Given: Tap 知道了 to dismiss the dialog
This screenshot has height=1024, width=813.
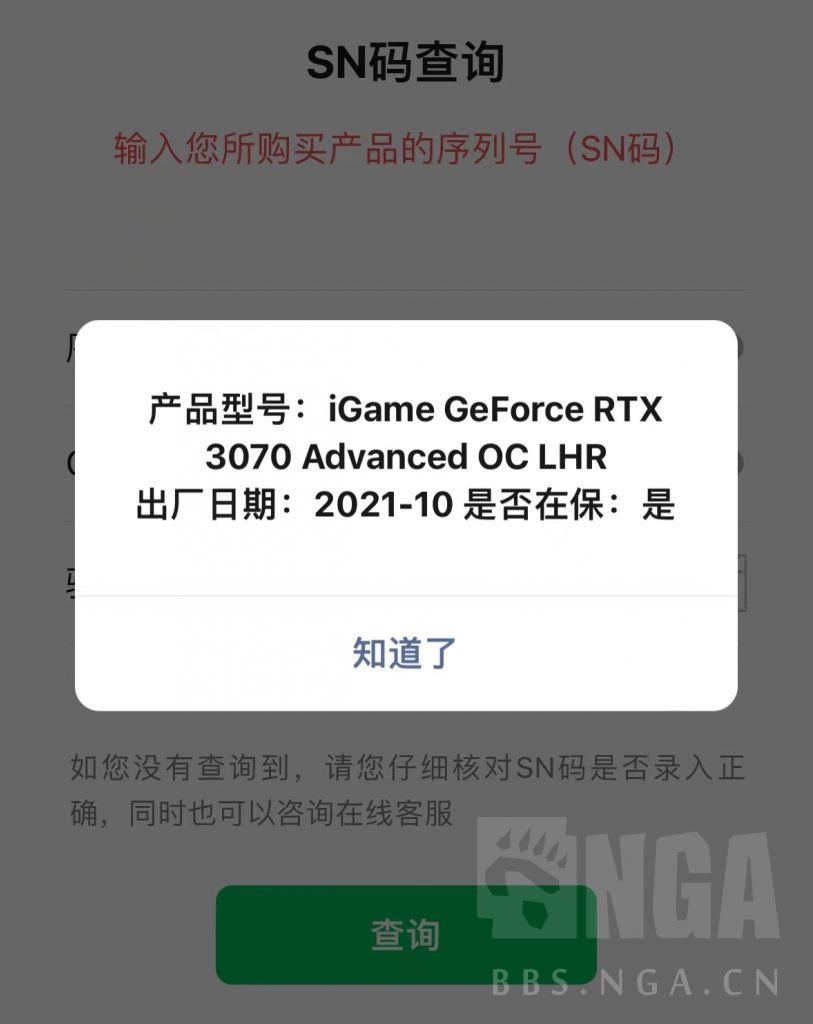Looking at the screenshot, I should pyautogui.click(x=403, y=653).
